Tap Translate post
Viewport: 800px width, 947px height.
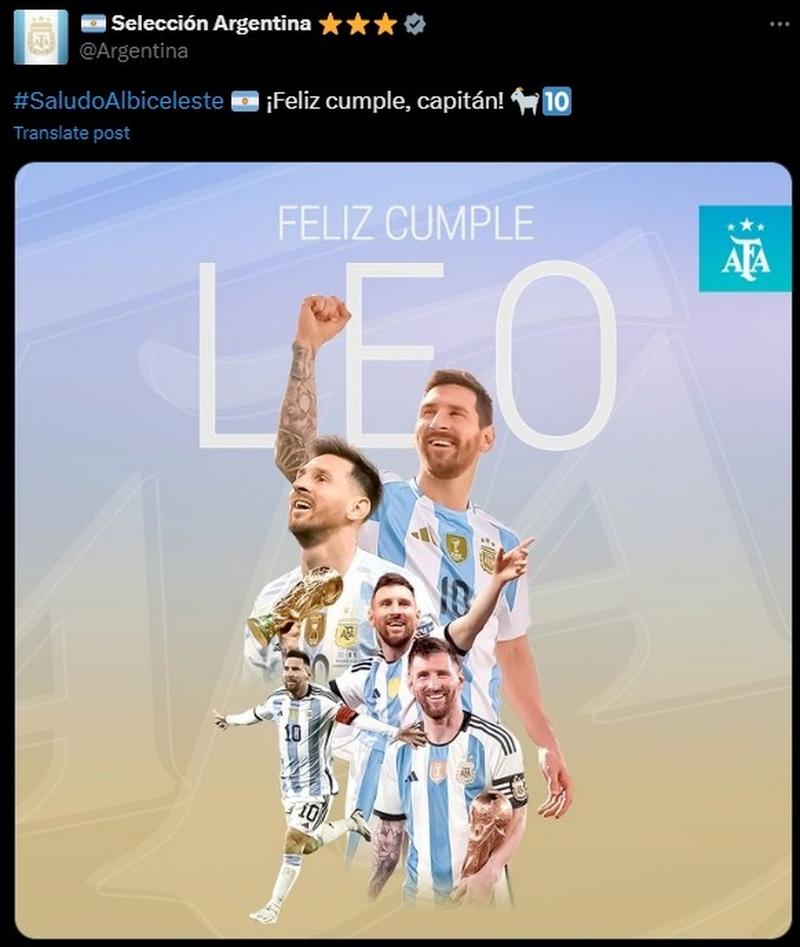pos(71,133)
